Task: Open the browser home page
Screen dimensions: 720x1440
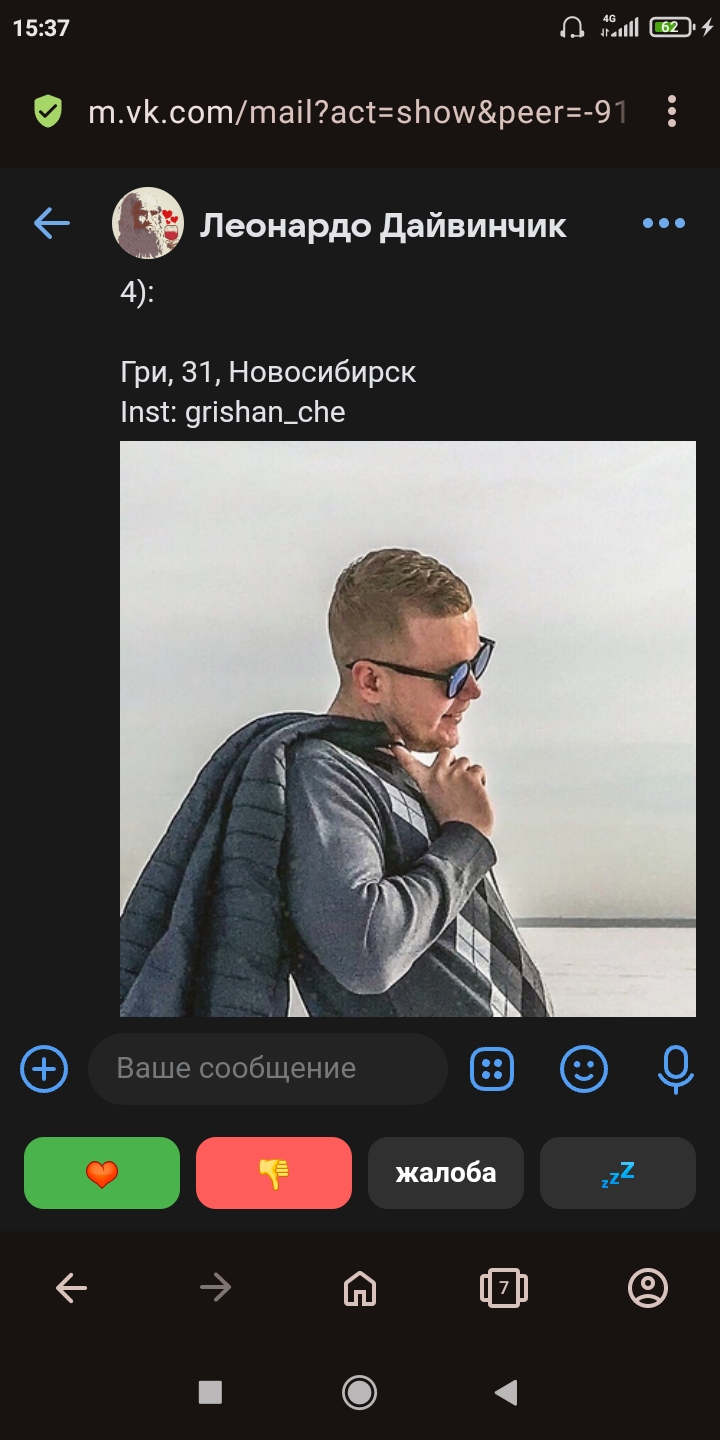Action: tap(360, 1288)
